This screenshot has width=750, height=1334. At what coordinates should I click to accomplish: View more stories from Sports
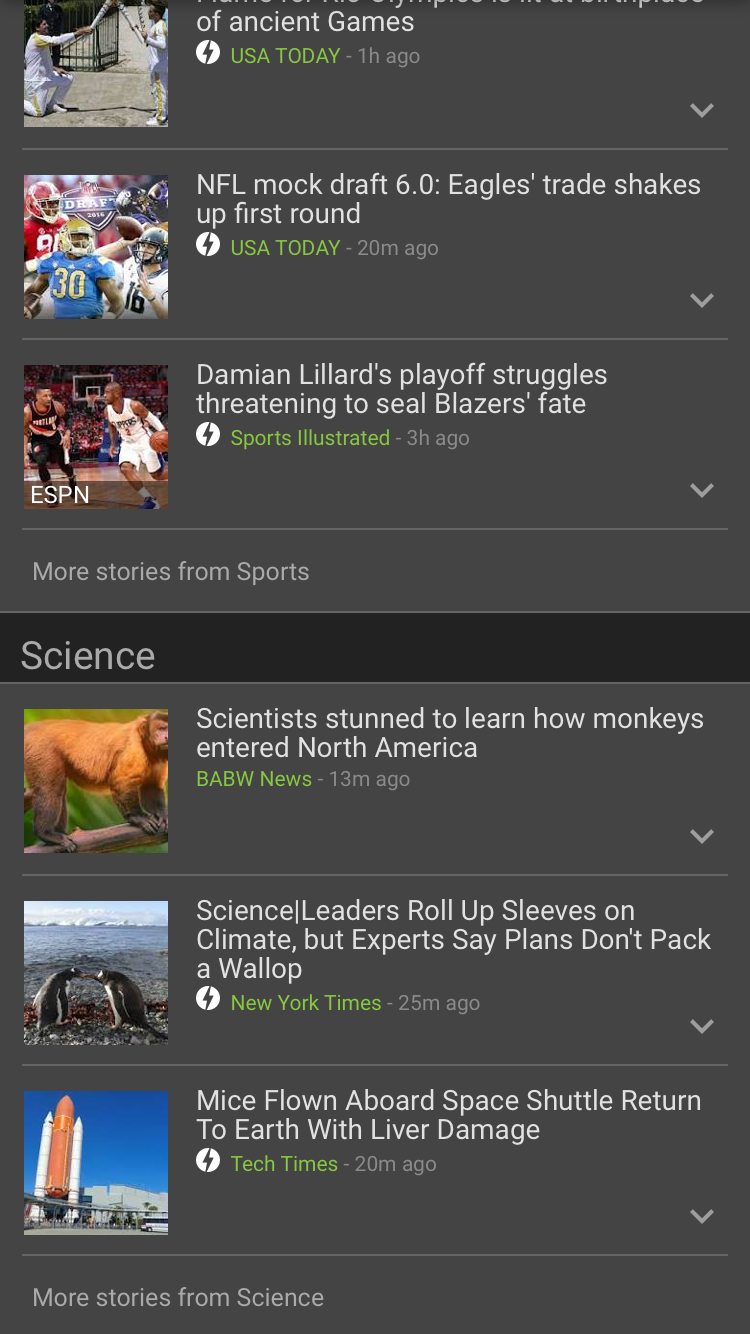tap(171, 572)
